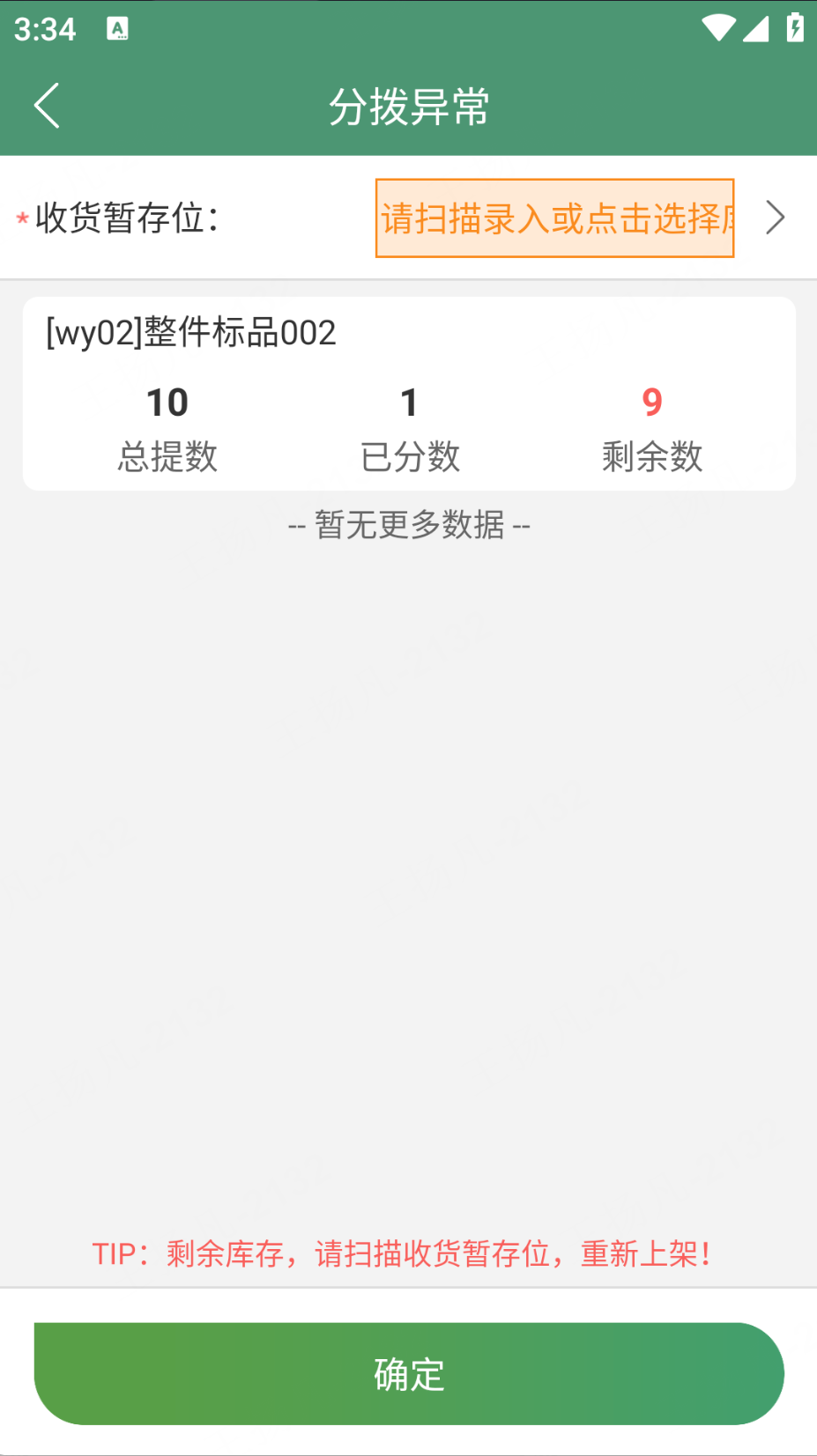The width and height of the screenshot is (817, 1456).
Task: Open the [wy02]整件标品002 item card
Action: coord(409,394)
